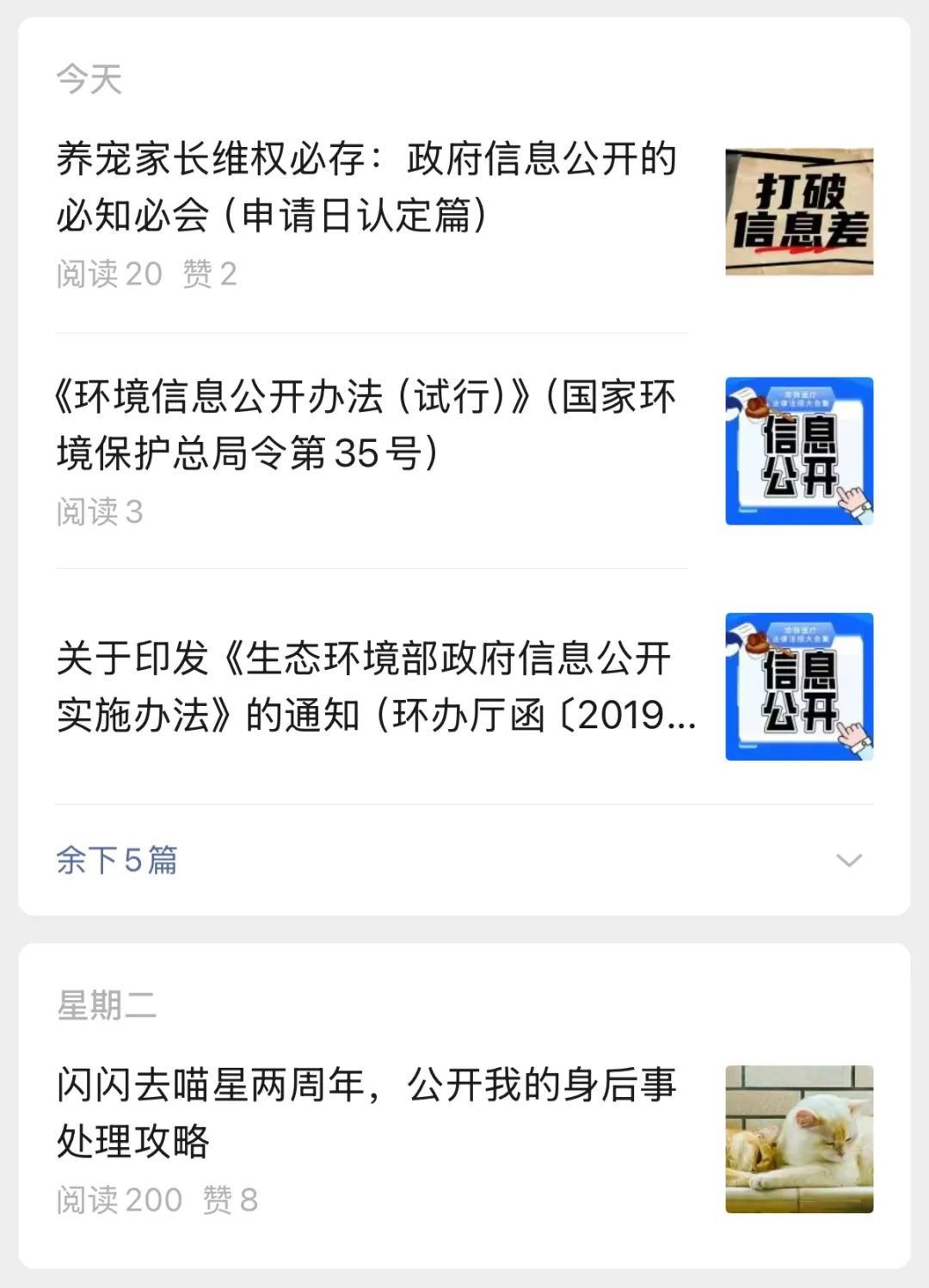Click the 今天 article group card
The image size is (929, 1288).
point(464,464)
